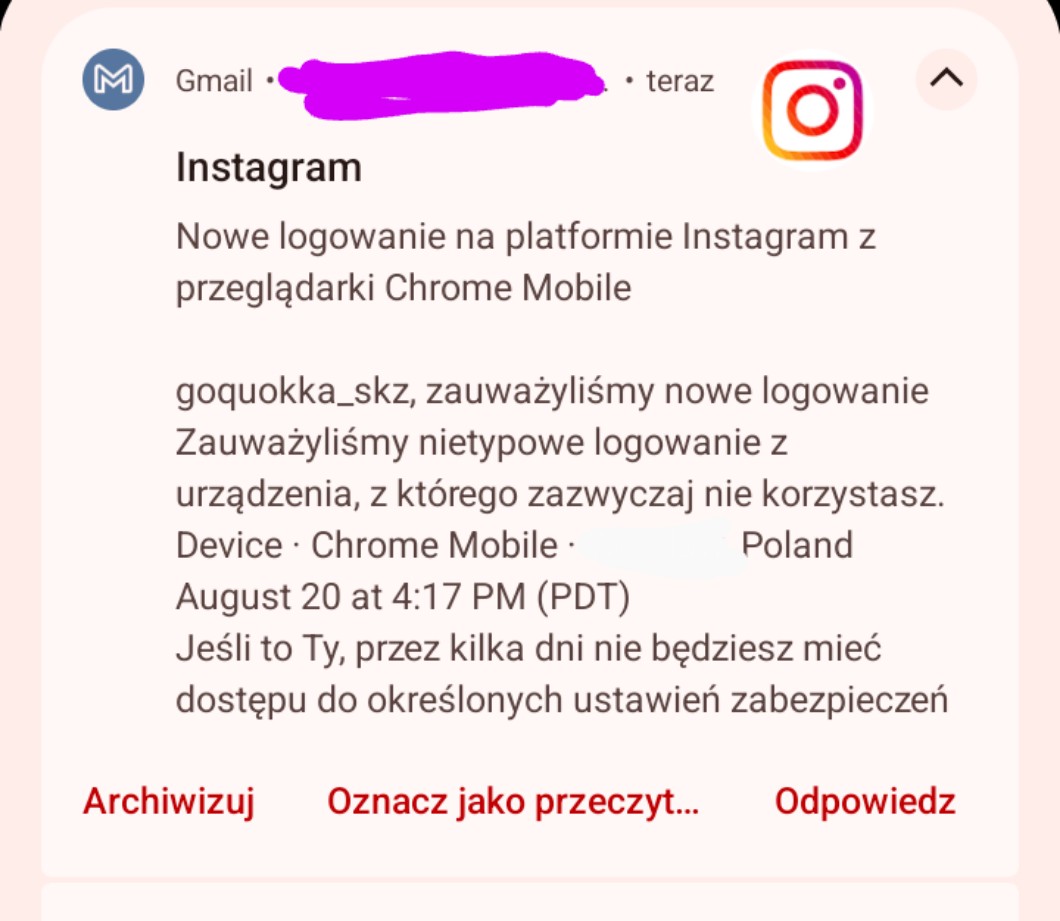The width and height of the screenshot is (1060, 921).
Task: Tap Odpowiedz to reply to the email
Action: 865,801
